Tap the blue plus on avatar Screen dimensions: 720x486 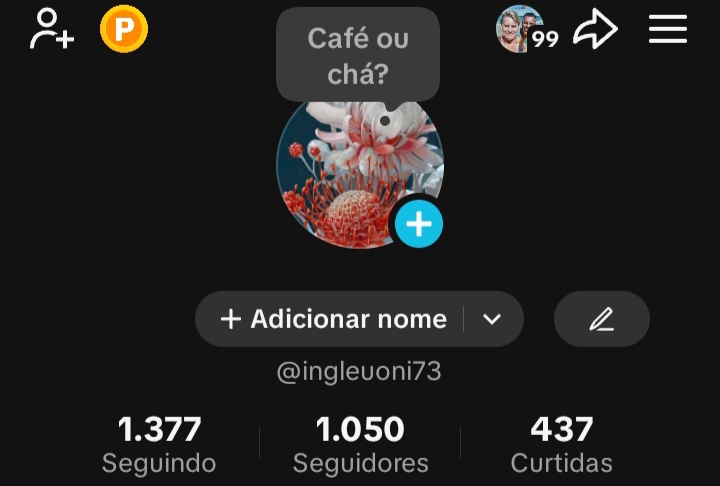point(418,224)
